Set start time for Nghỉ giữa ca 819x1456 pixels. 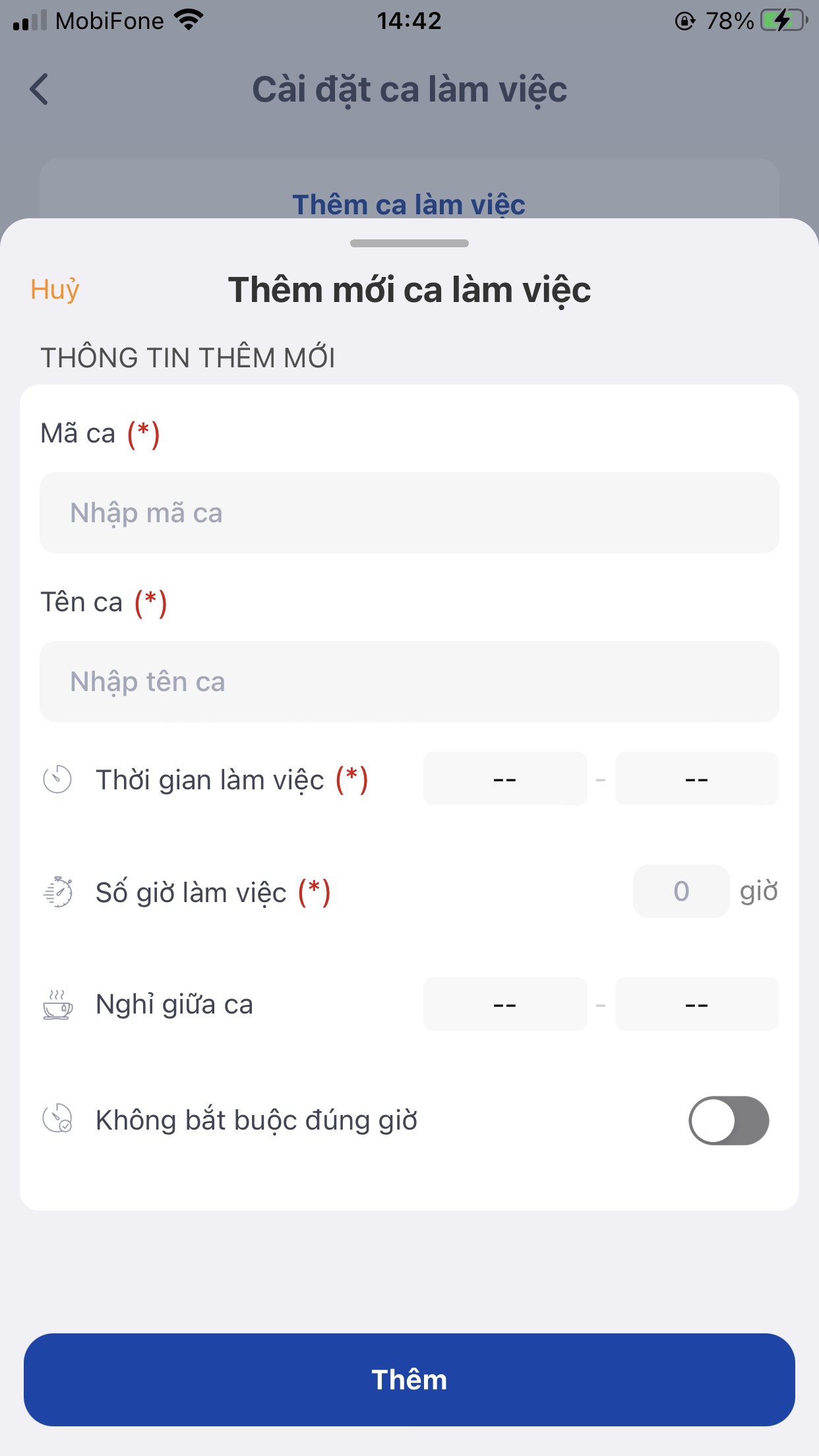505,1004
